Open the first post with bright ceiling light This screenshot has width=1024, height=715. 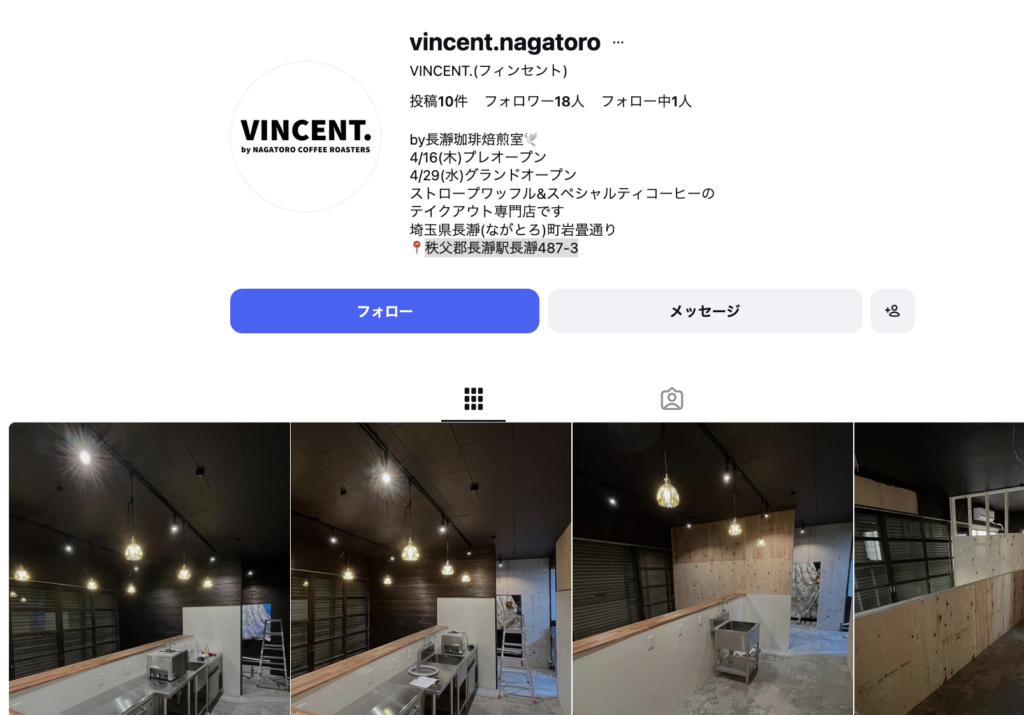pos(150,568)
